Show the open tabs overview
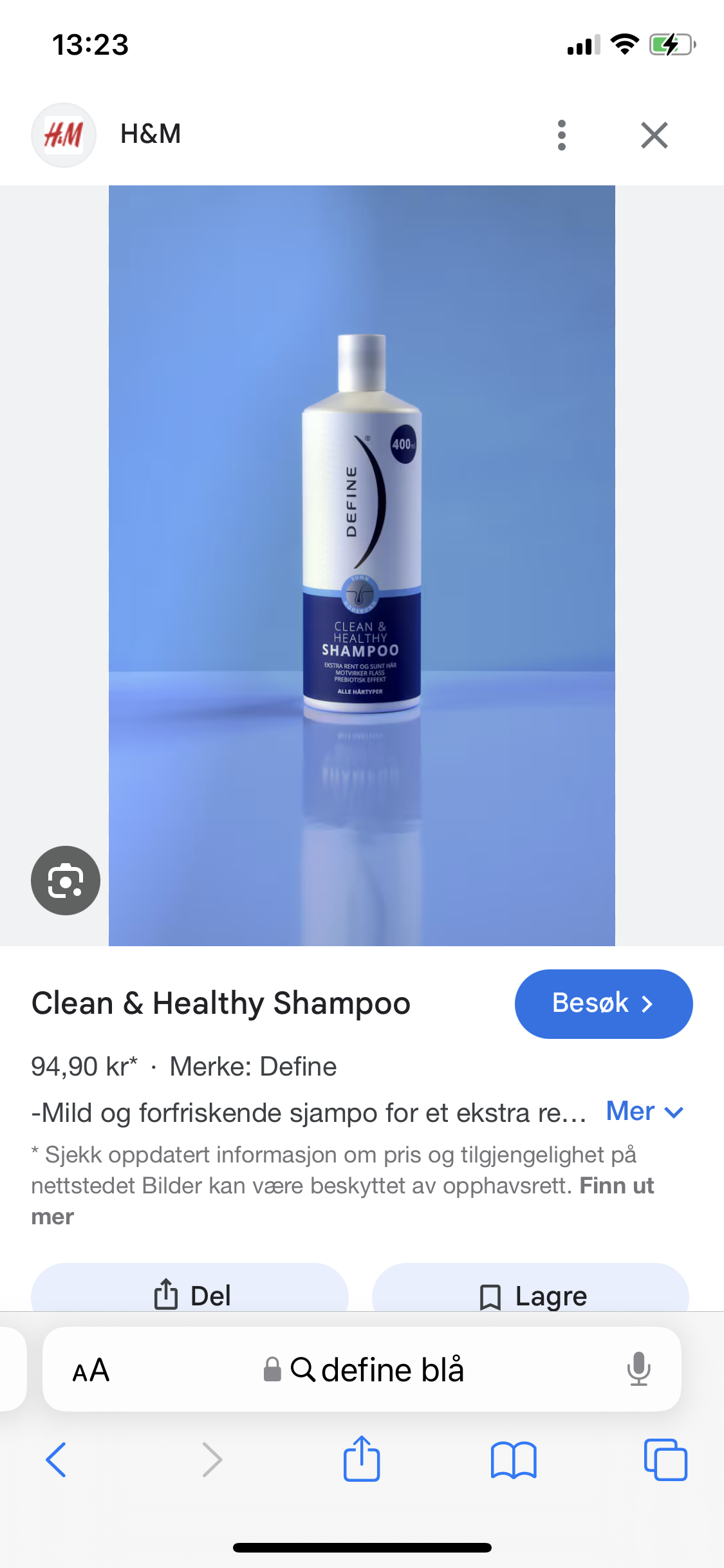 pos(665,1459)
